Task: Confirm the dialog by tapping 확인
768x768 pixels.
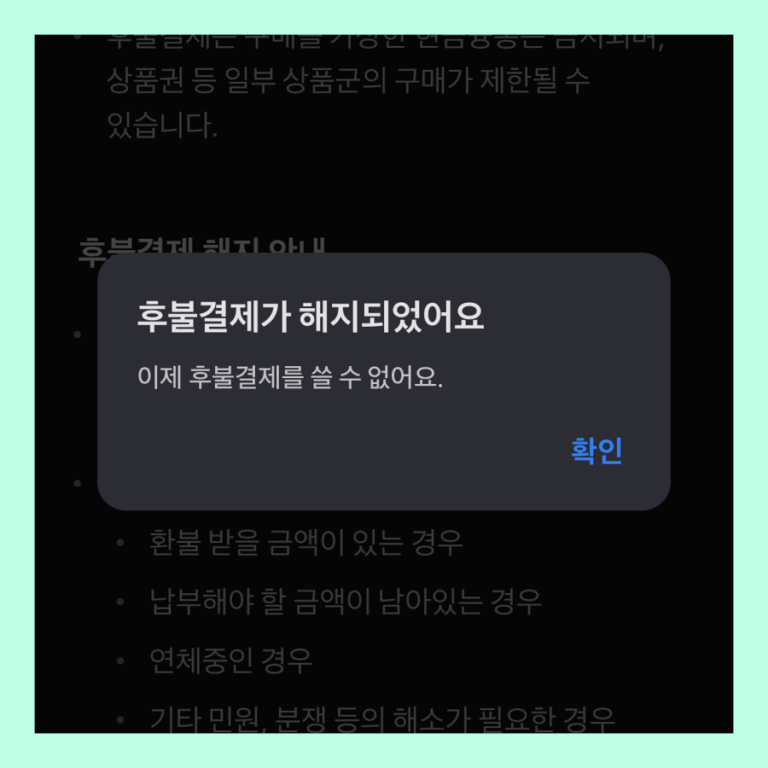Action: tap(597, 451)
